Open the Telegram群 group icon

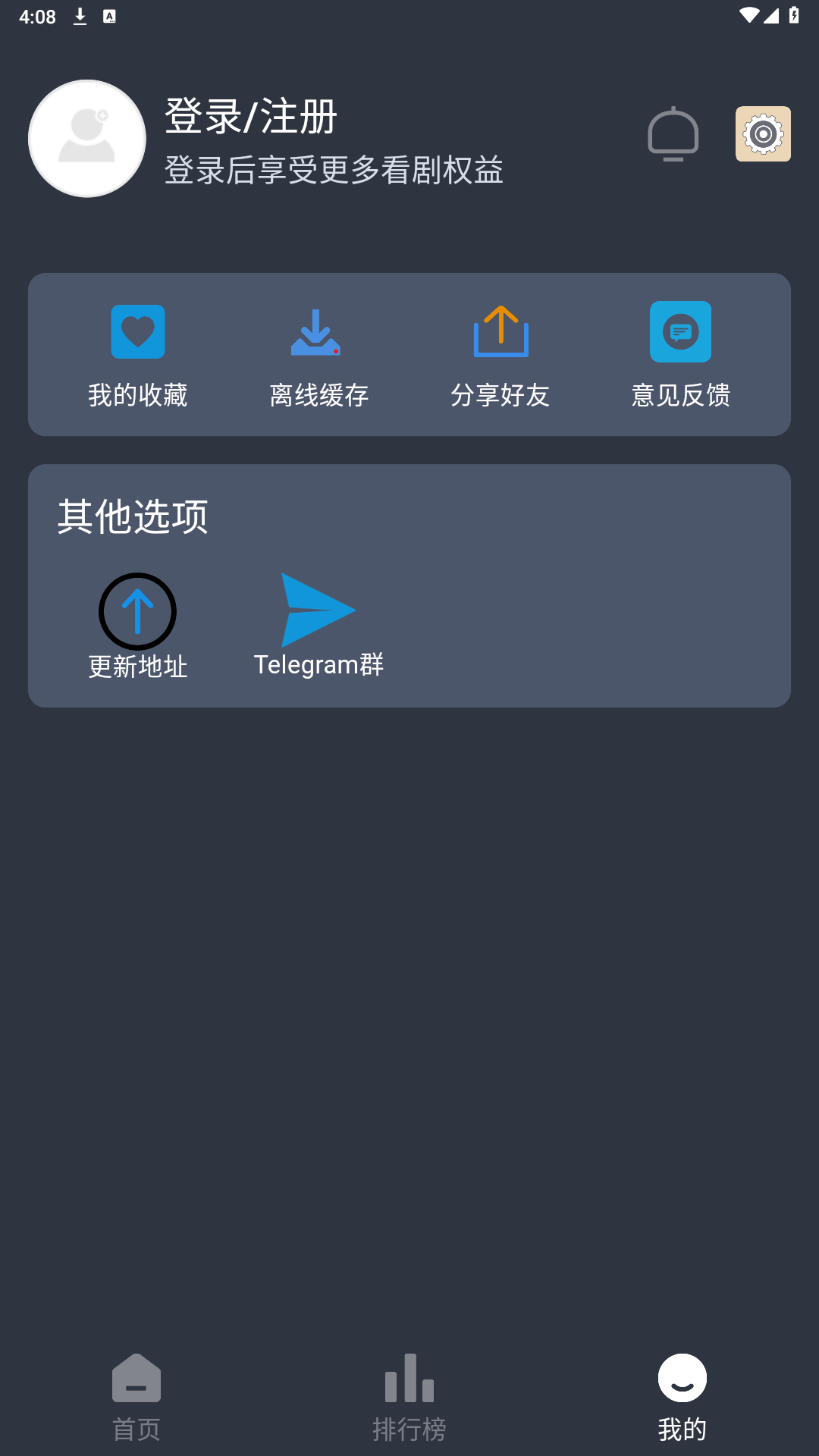click(x=318, y=609)
